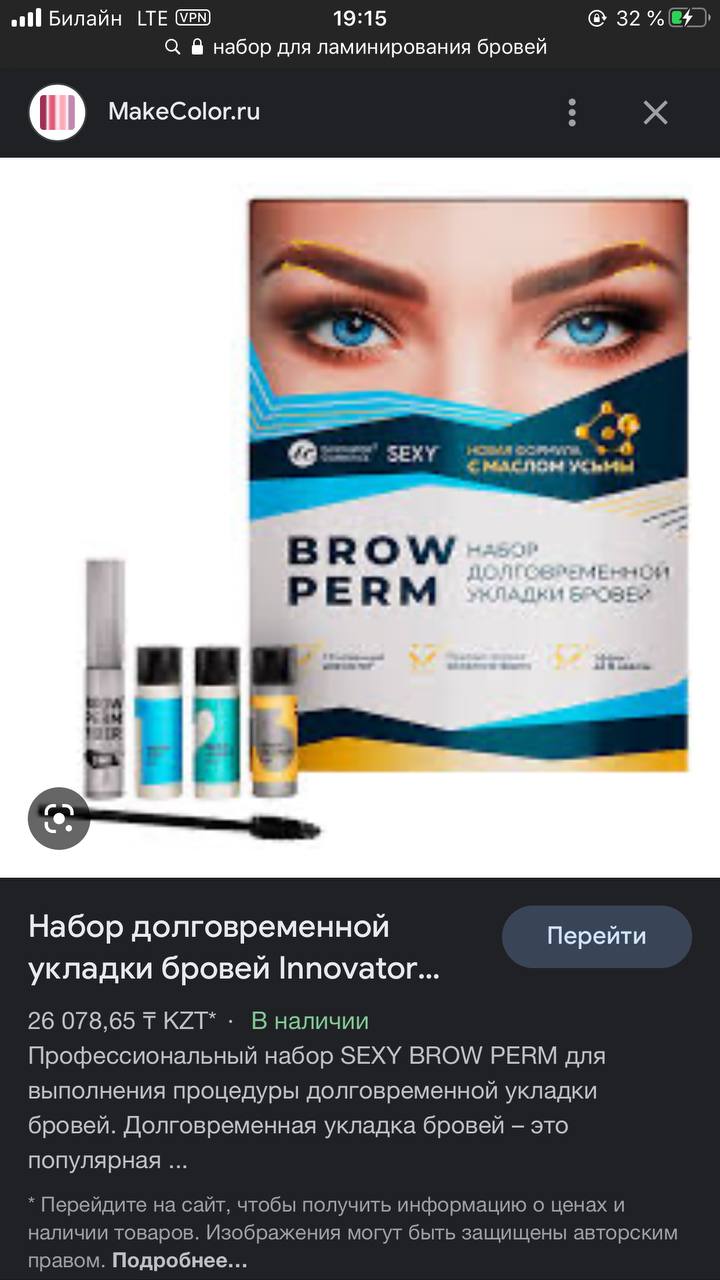
Task: Close the image preview
Action: point(655,112)
